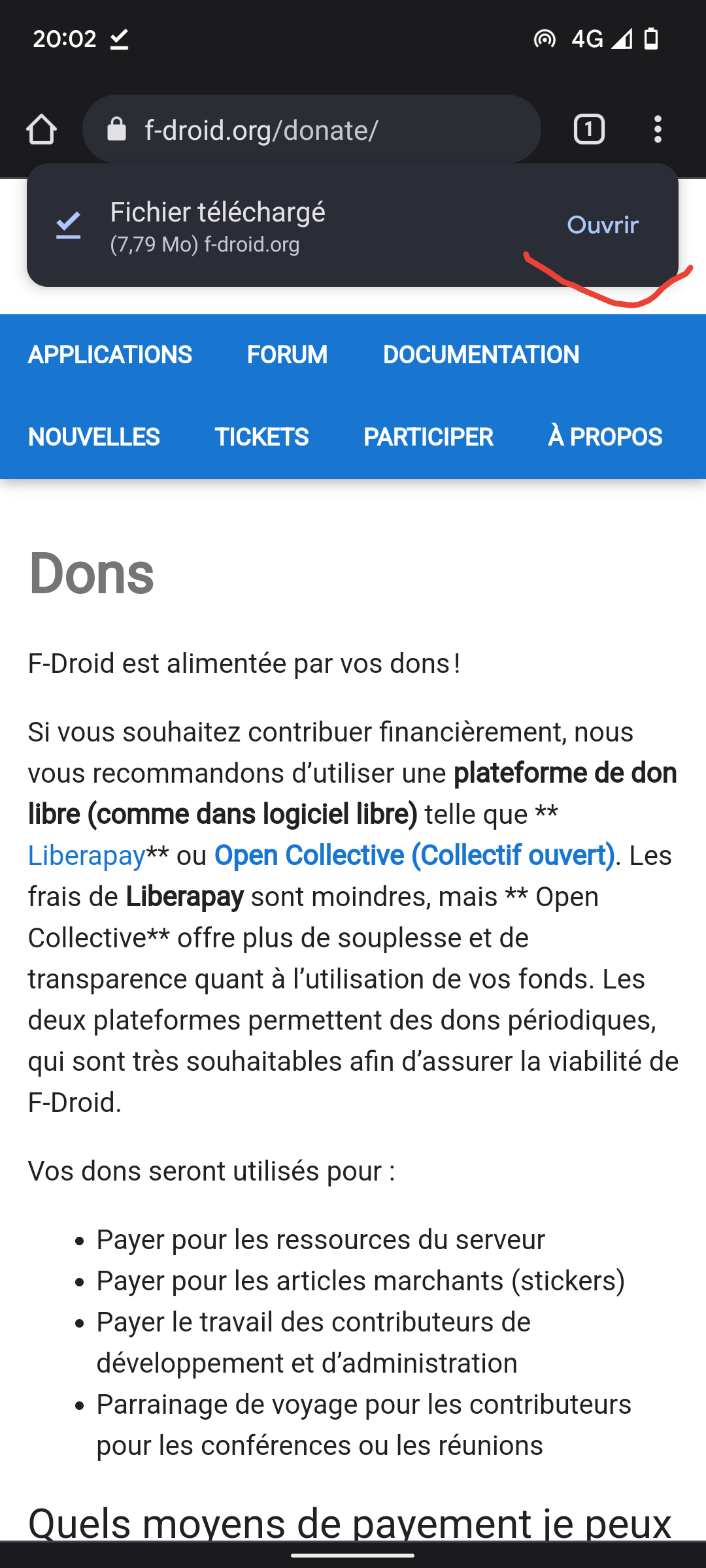This screenshot has height=1568, width=706.
Task: Open the DOCUMENTATION page
Action: point(481,355)
